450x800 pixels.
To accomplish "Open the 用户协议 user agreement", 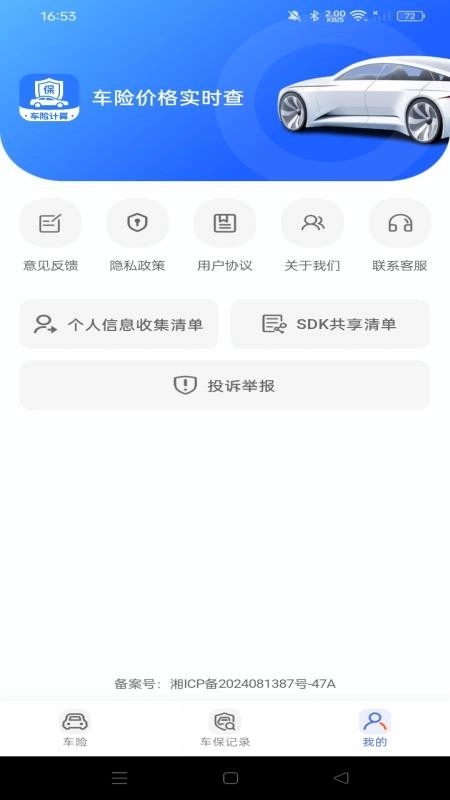I will tap(224, 235).
